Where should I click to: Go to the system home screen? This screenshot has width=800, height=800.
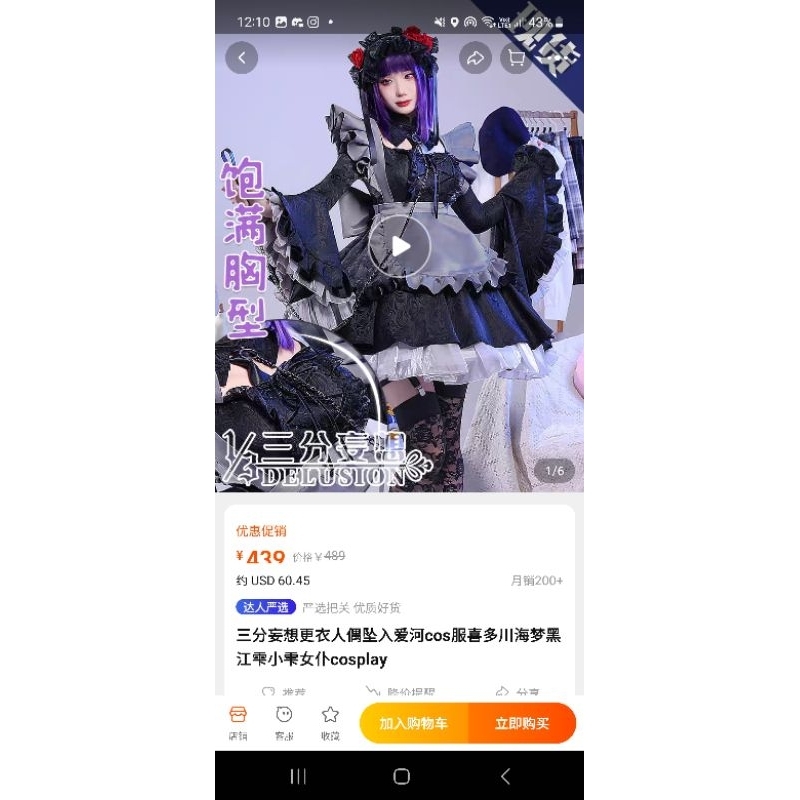(401, 776)
